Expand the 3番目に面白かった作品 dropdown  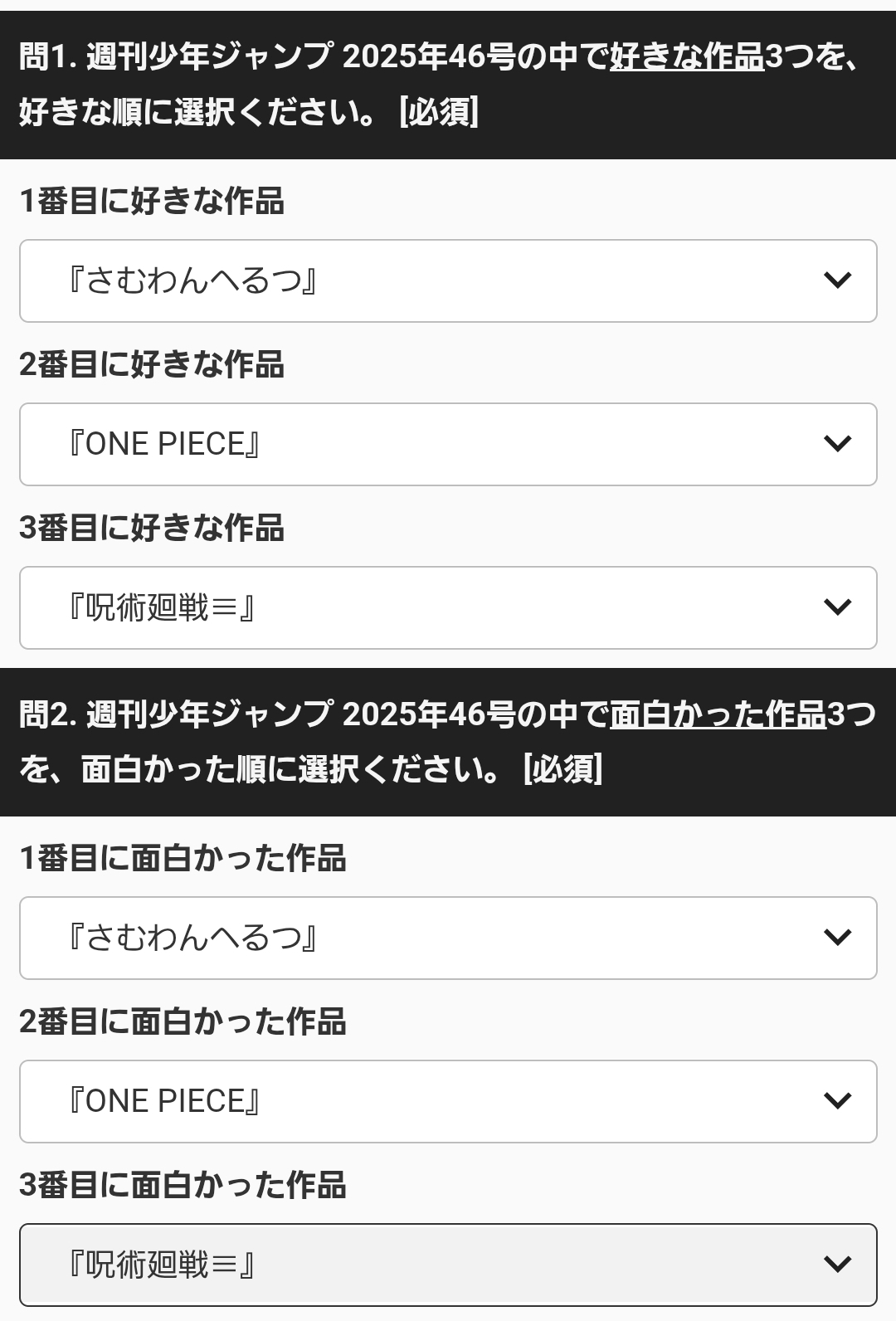448,1264
